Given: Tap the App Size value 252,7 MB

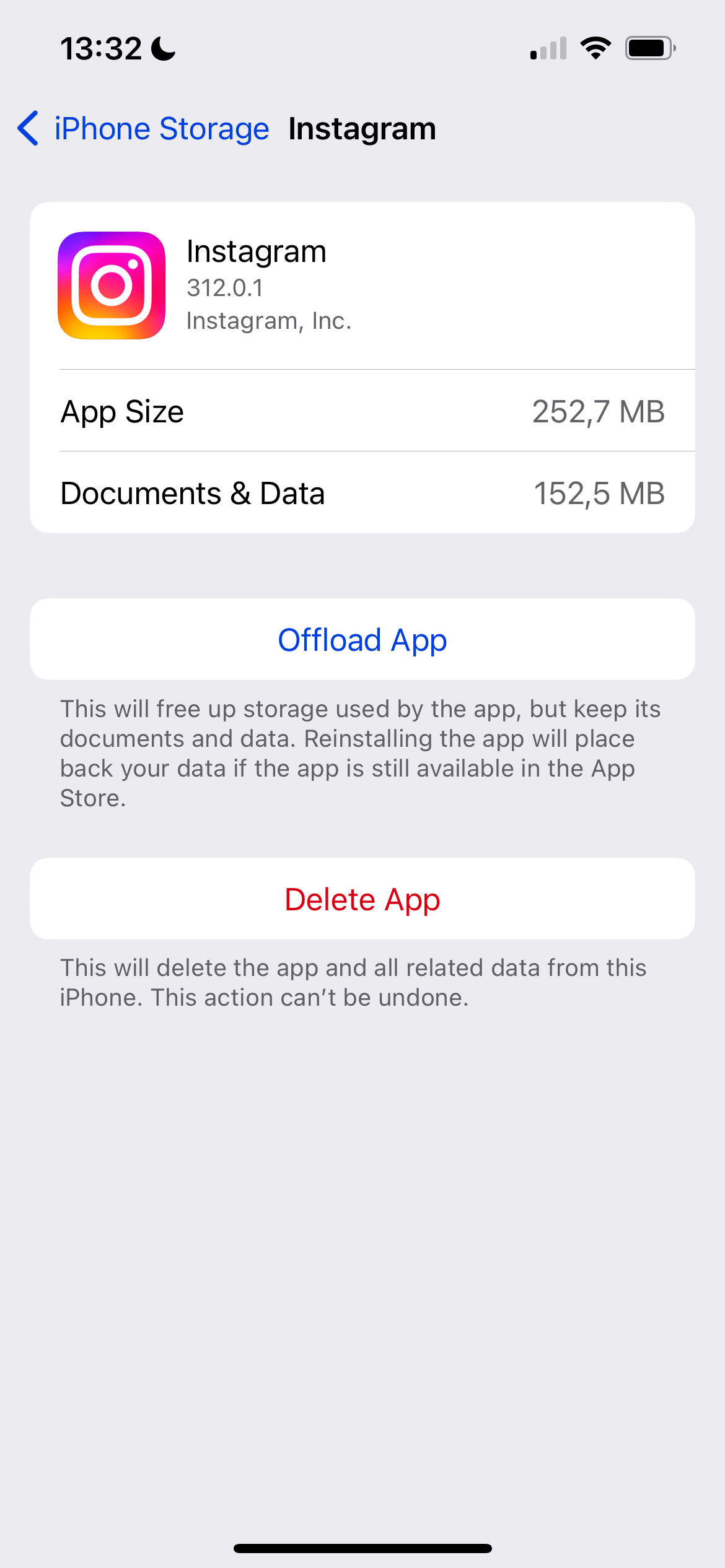Looking at the screenshot, I should click(599, 411).
